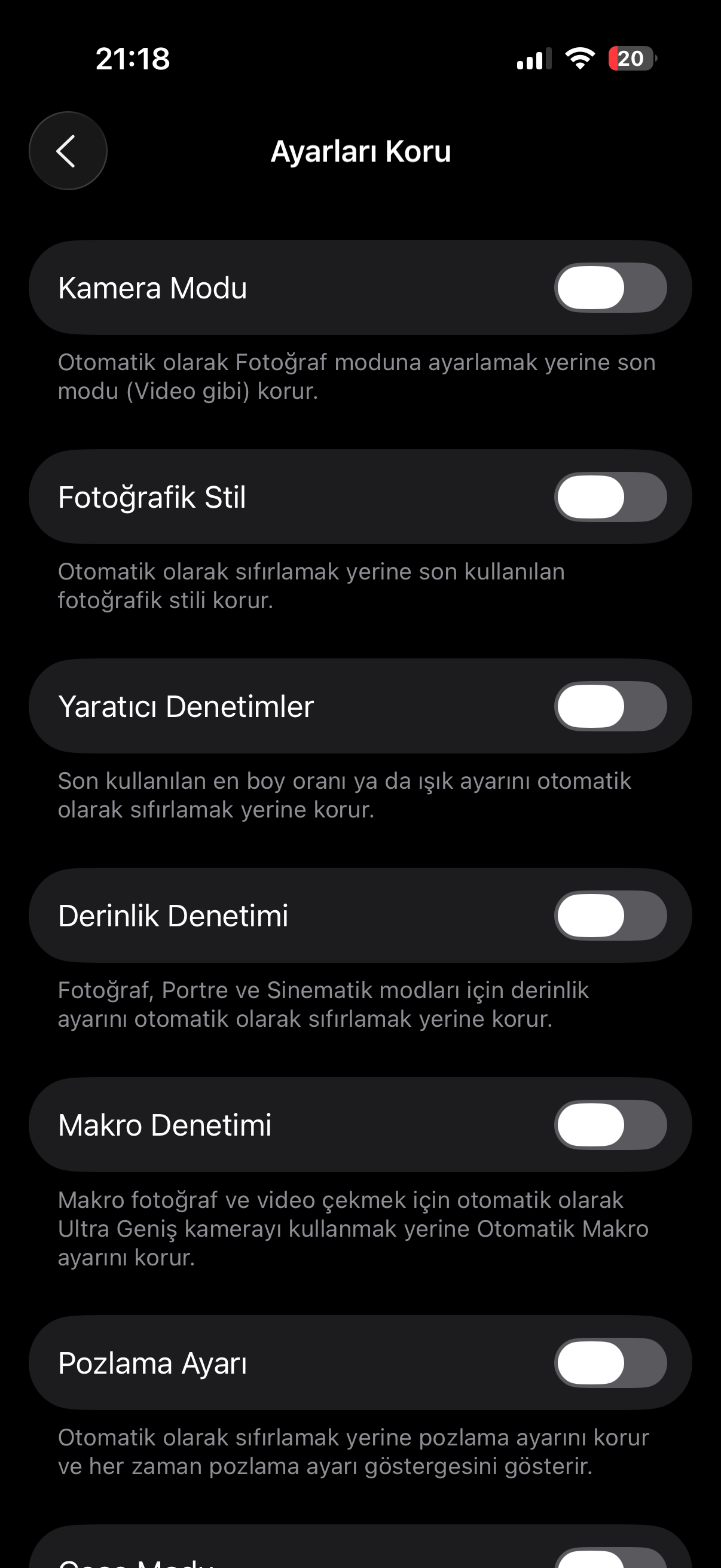Enable the Pozlama Ayarı switch
721x1568 pixels.
tap(610, 1363)
